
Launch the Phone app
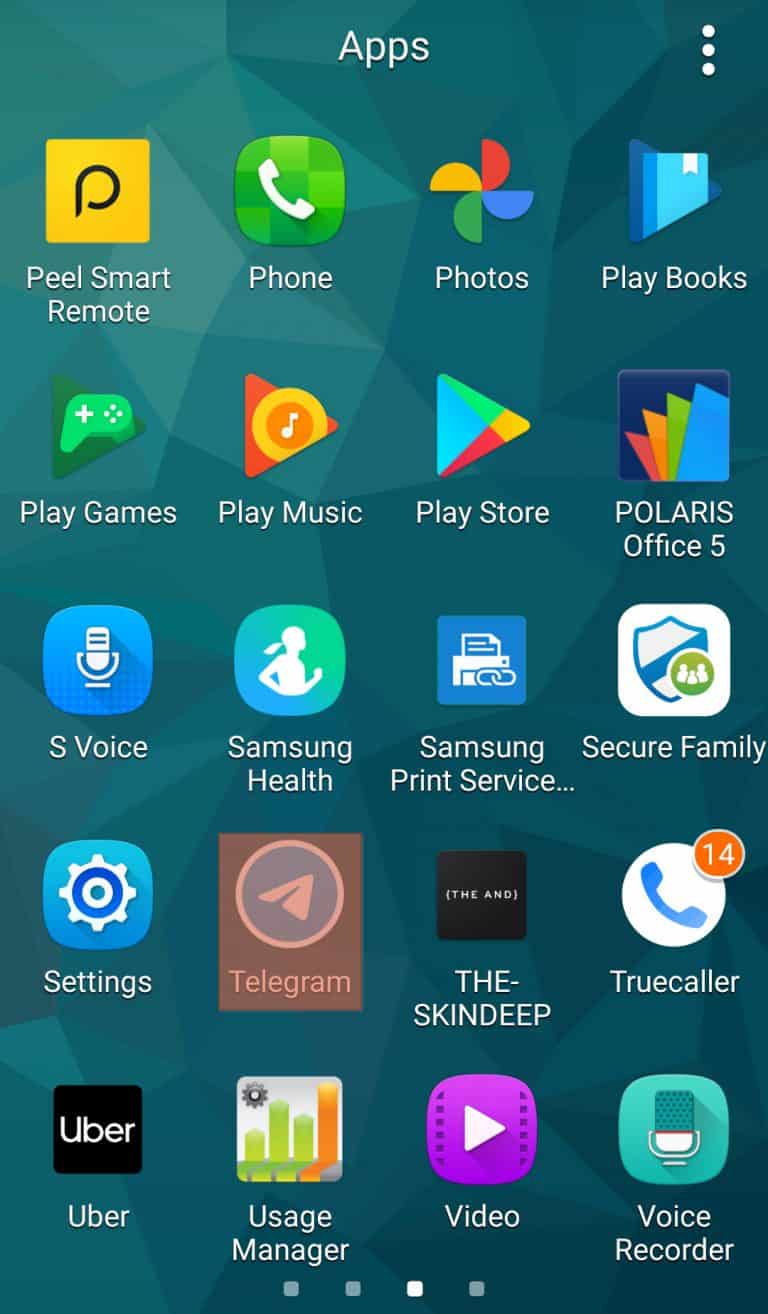290,190
